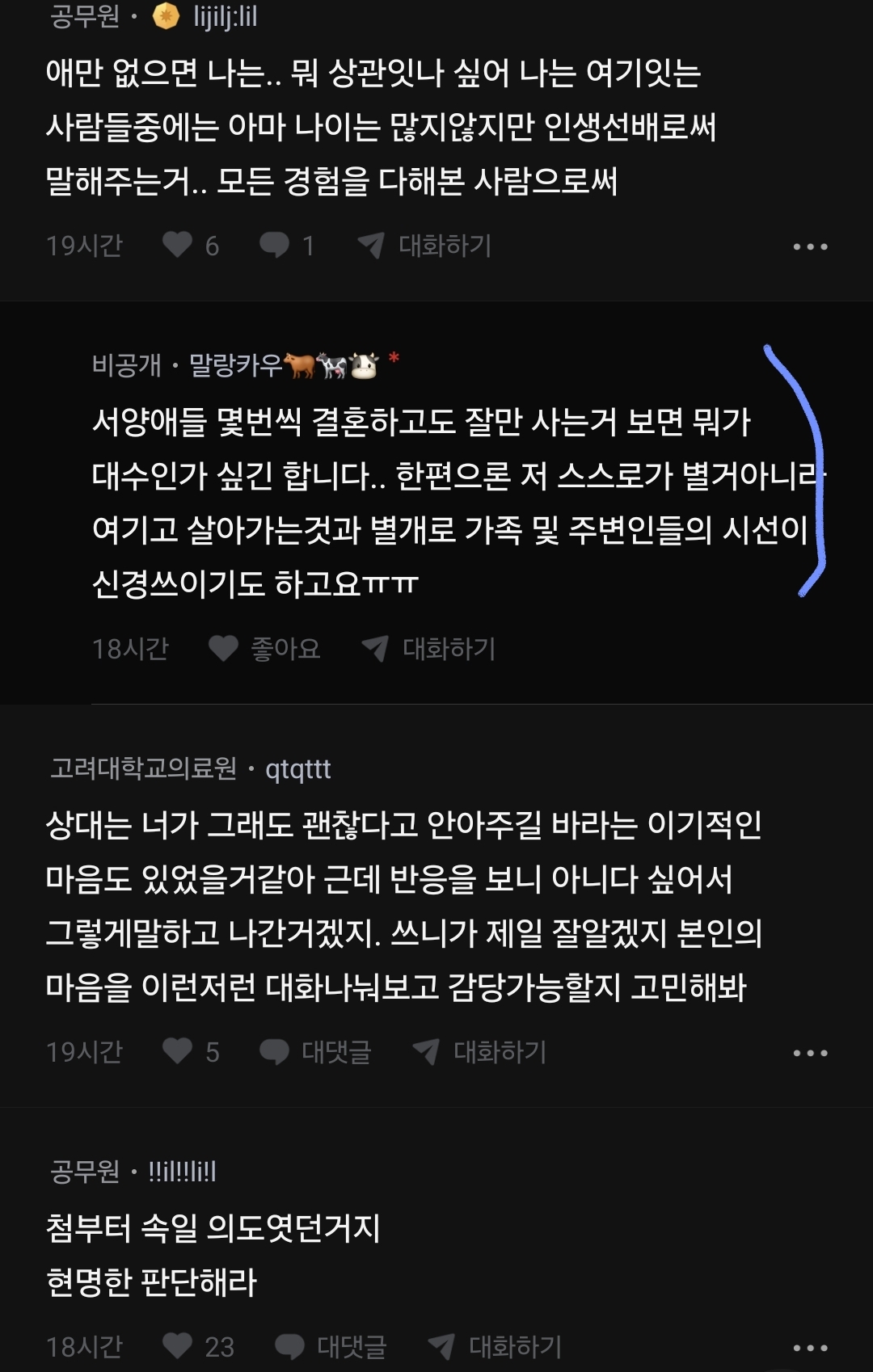This screenshot has height=1372, width=873.
Task: Like the comment by lijilj:lil
Action: click(x=179, y=245)
